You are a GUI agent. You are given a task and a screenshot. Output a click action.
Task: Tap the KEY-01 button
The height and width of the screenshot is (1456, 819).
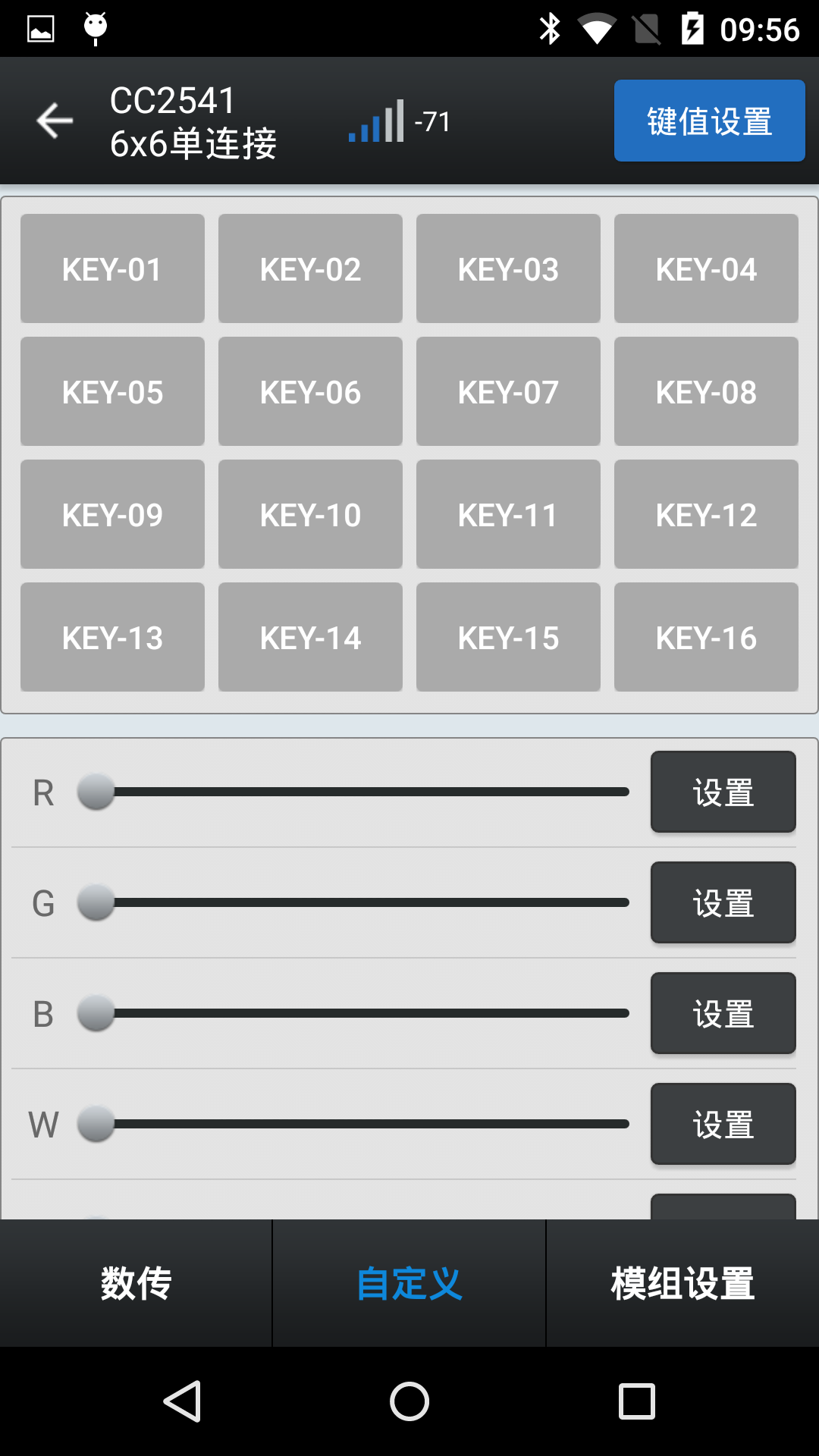tap(112, 268)
